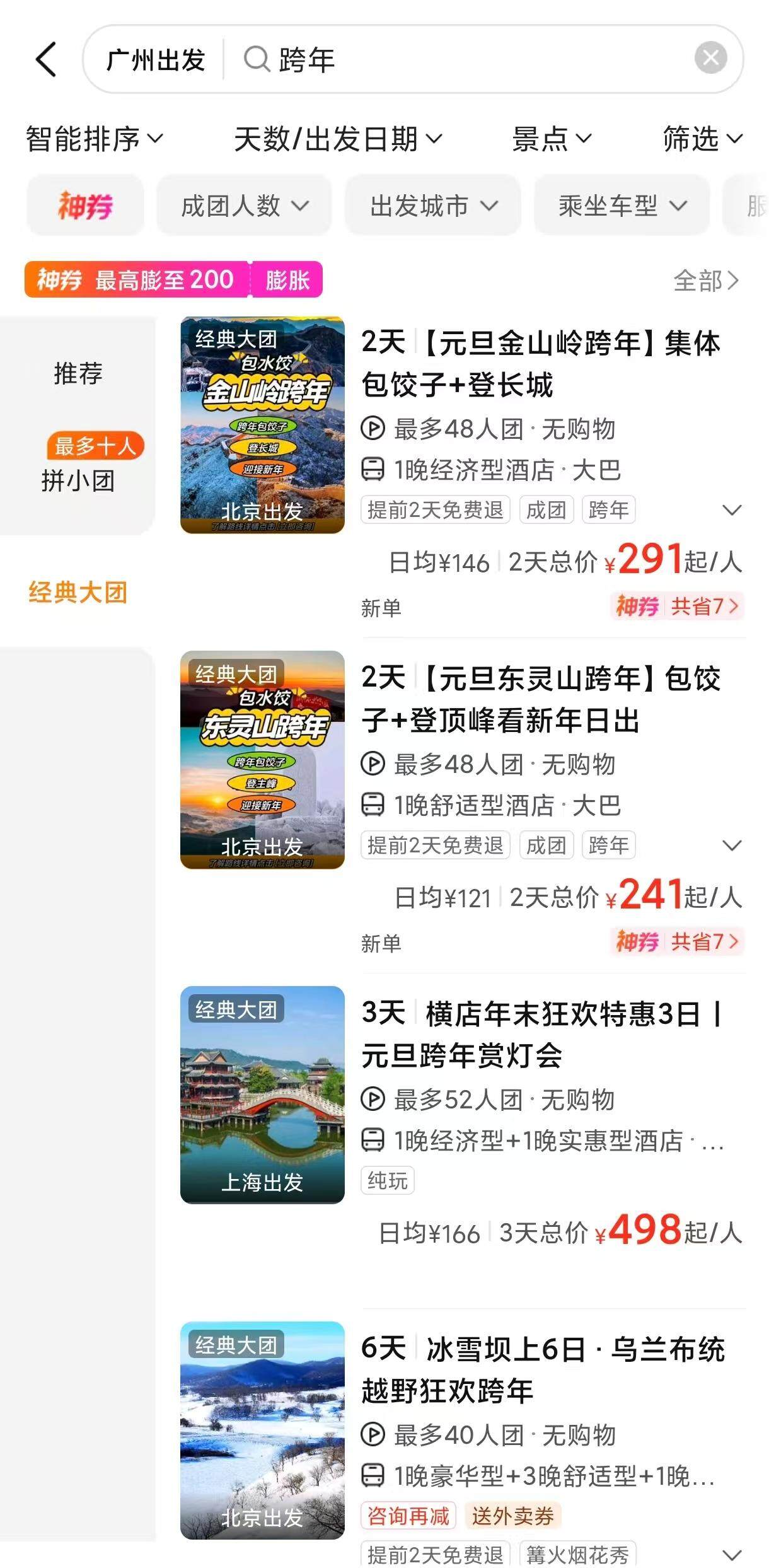The image size is (769, 1568).
Task: View 全部 coupons
Action: tap(705, 281)
